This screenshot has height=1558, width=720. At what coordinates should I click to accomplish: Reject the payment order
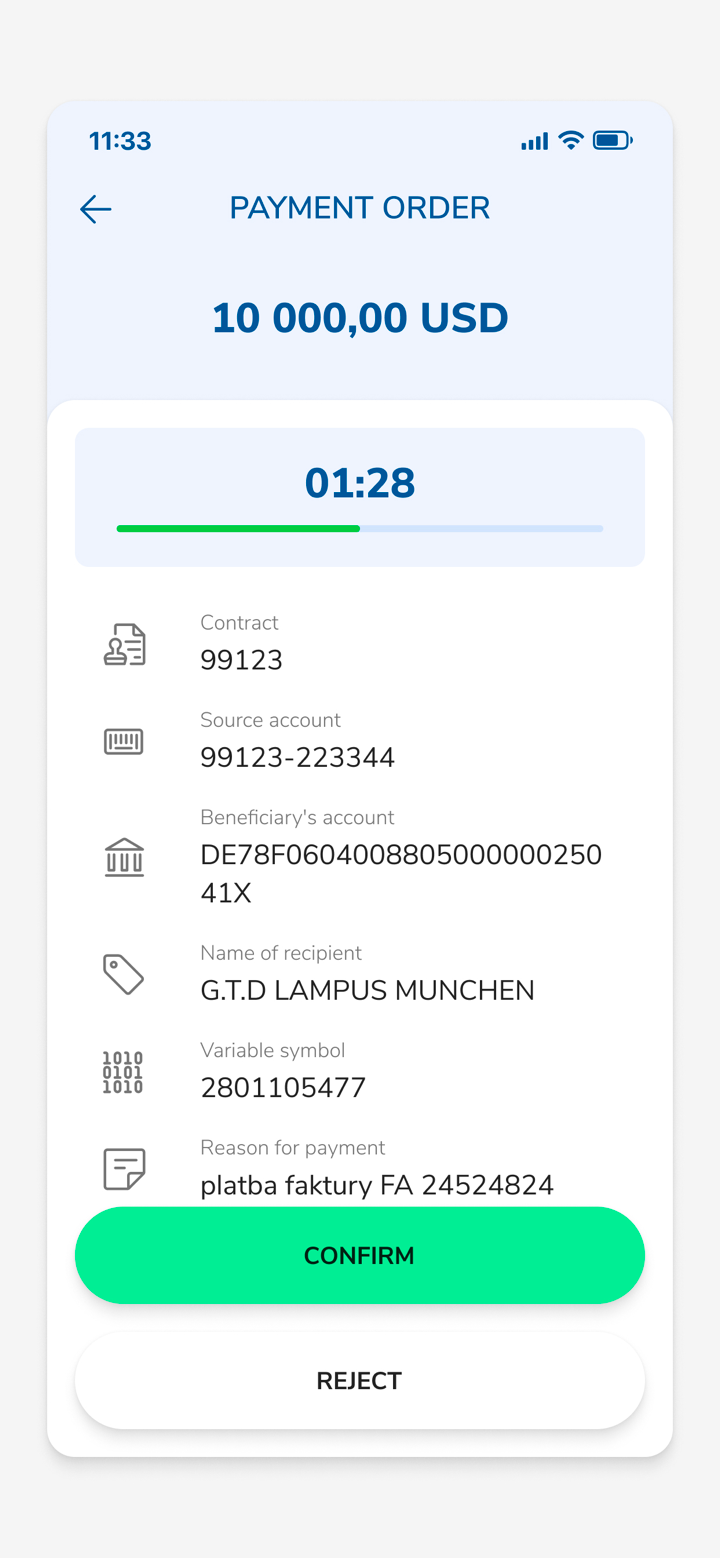point(359,1380)
